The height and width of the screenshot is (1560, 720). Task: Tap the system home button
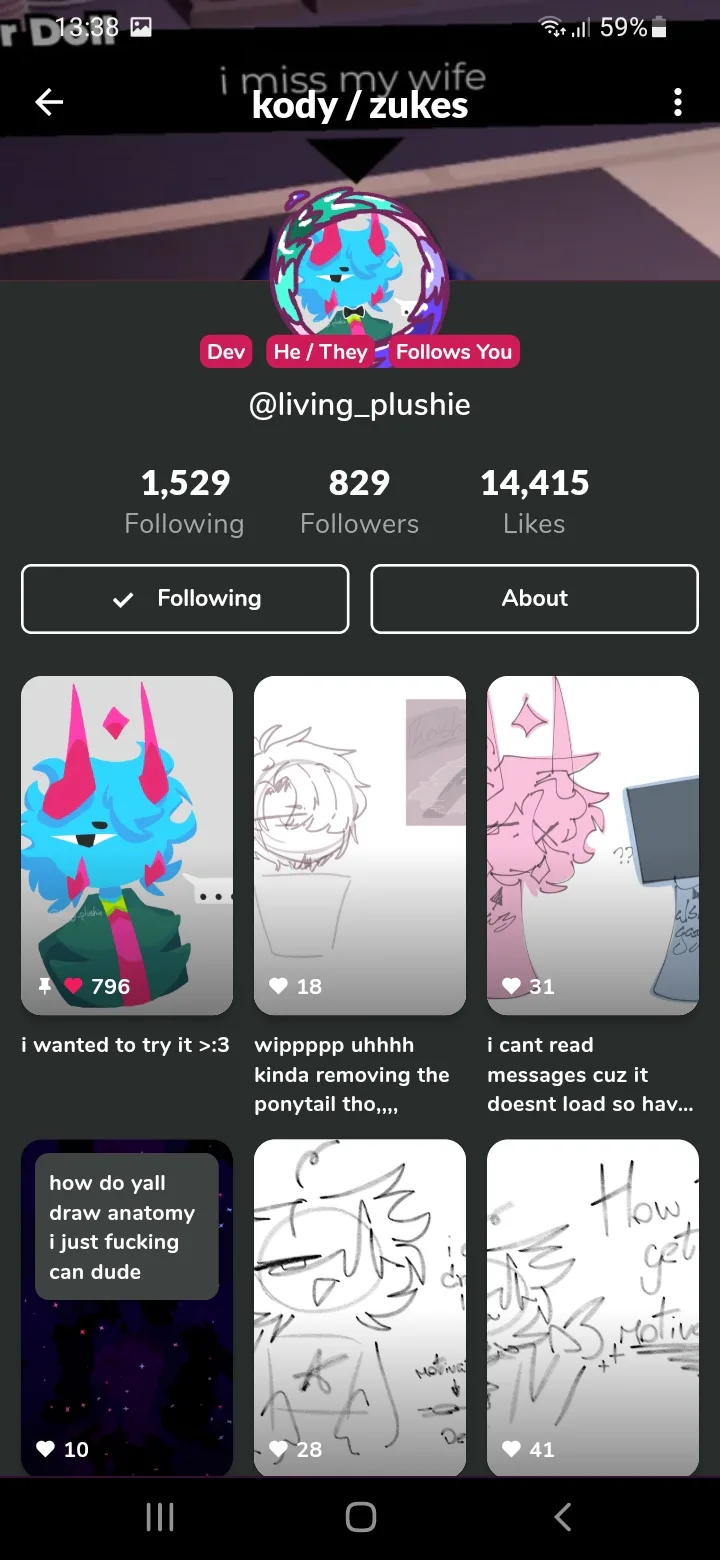click(x=360, y=1517)
